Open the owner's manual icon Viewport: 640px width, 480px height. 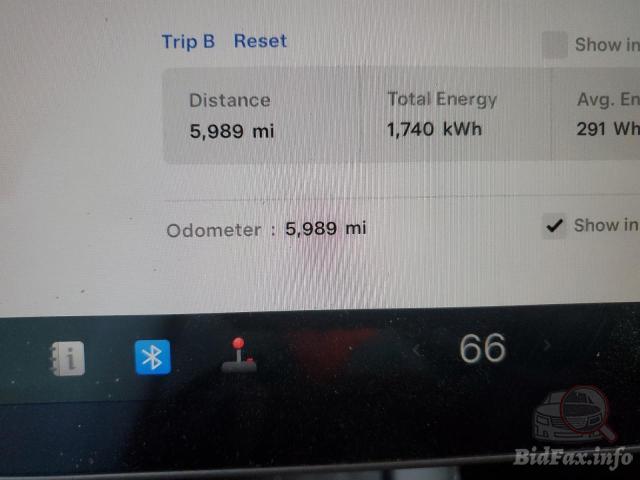point(67,358)
